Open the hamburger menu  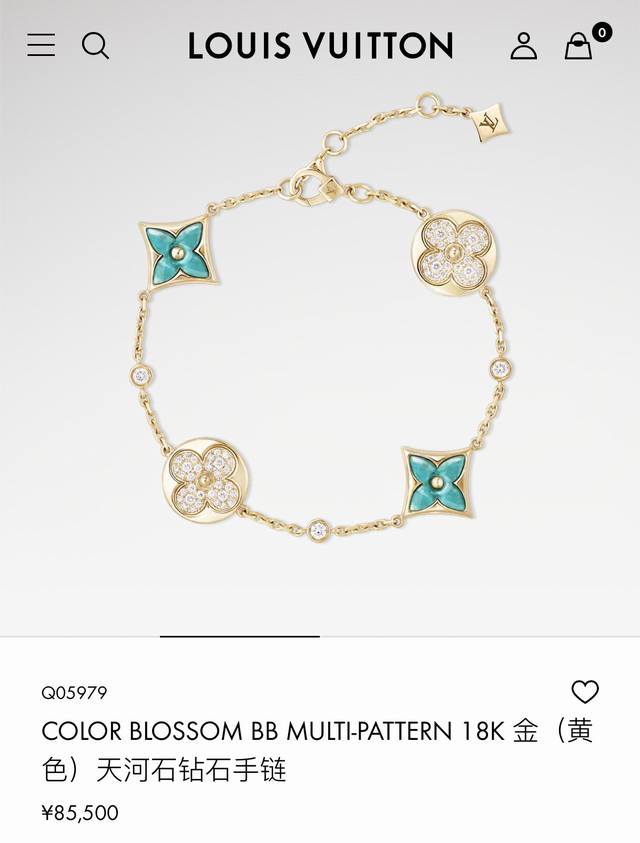[41, 45]
